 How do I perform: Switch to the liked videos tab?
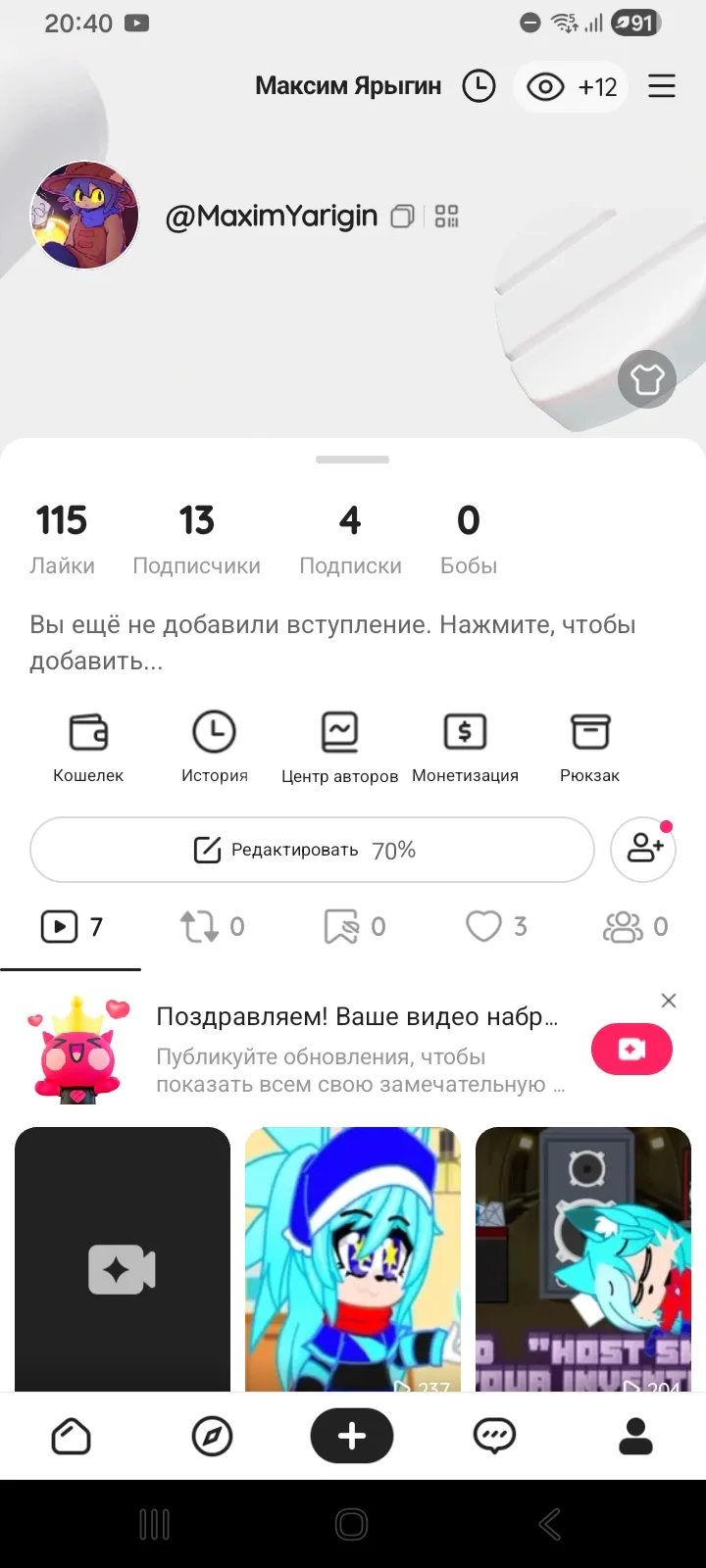click(495, 926)
